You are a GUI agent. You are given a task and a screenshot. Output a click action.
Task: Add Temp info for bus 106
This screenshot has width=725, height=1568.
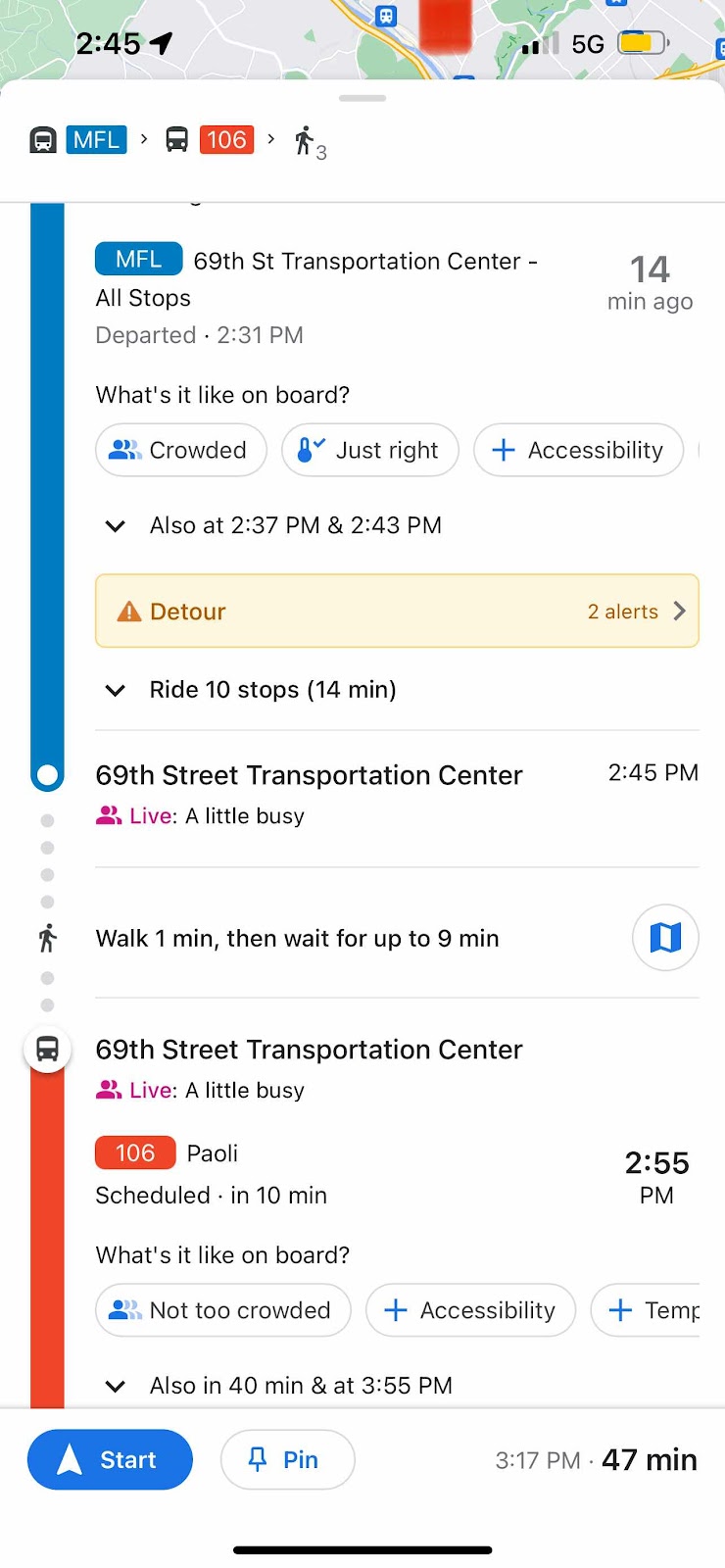647,1310
